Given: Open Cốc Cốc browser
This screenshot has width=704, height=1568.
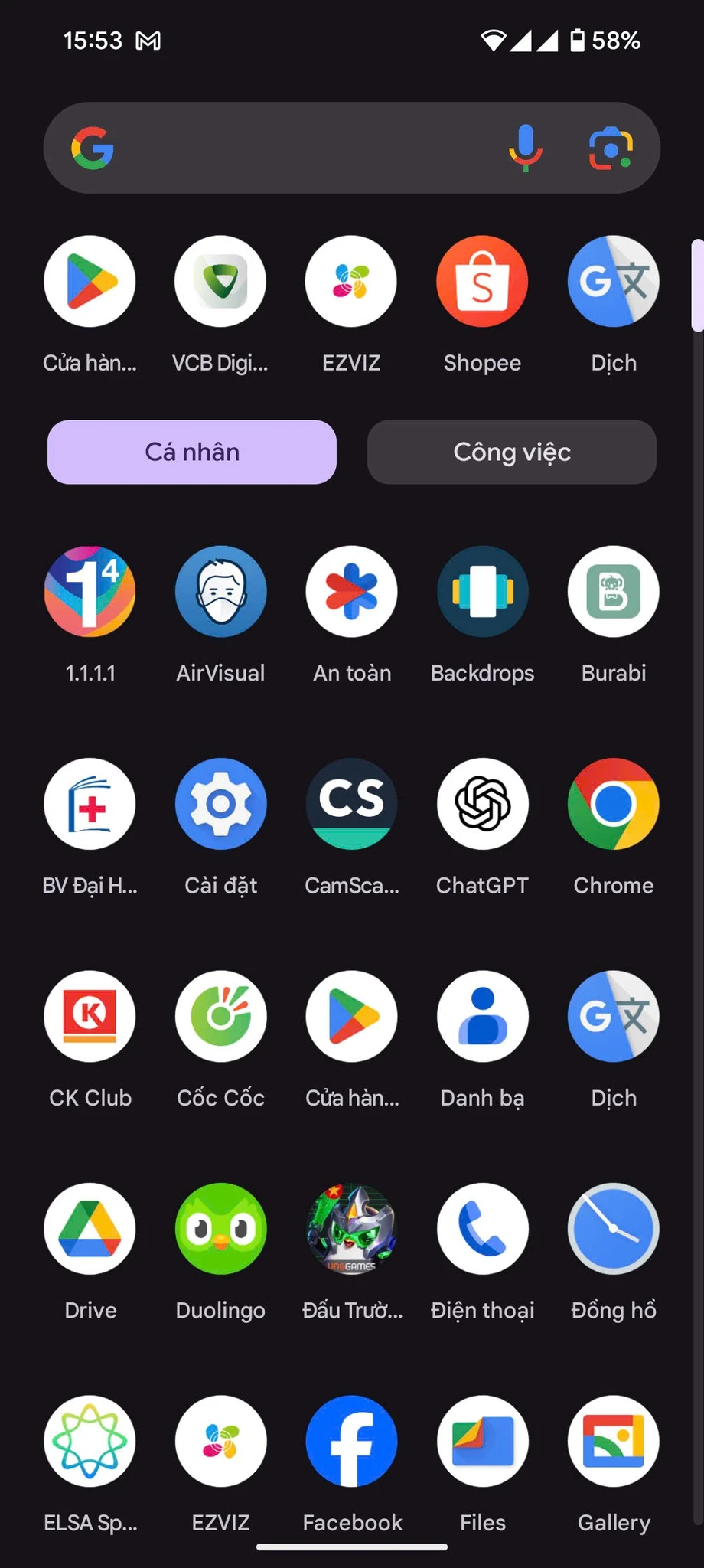Looking at the screenshot, I should tap(220, 1017).
